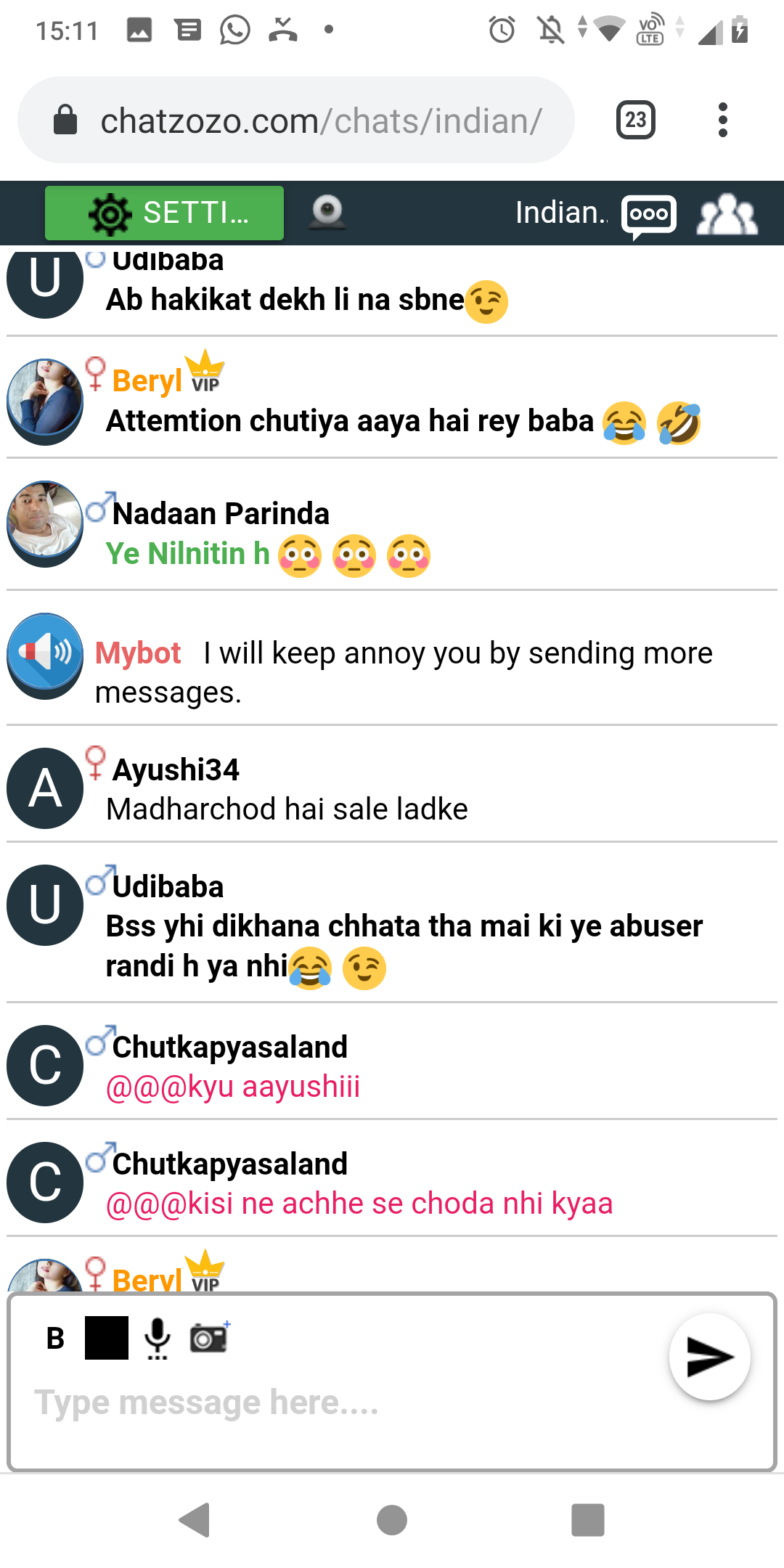Screen dimensions: 784x1568
Task: Open Chrome's overflow menu
Action: (x=722, y=120)
